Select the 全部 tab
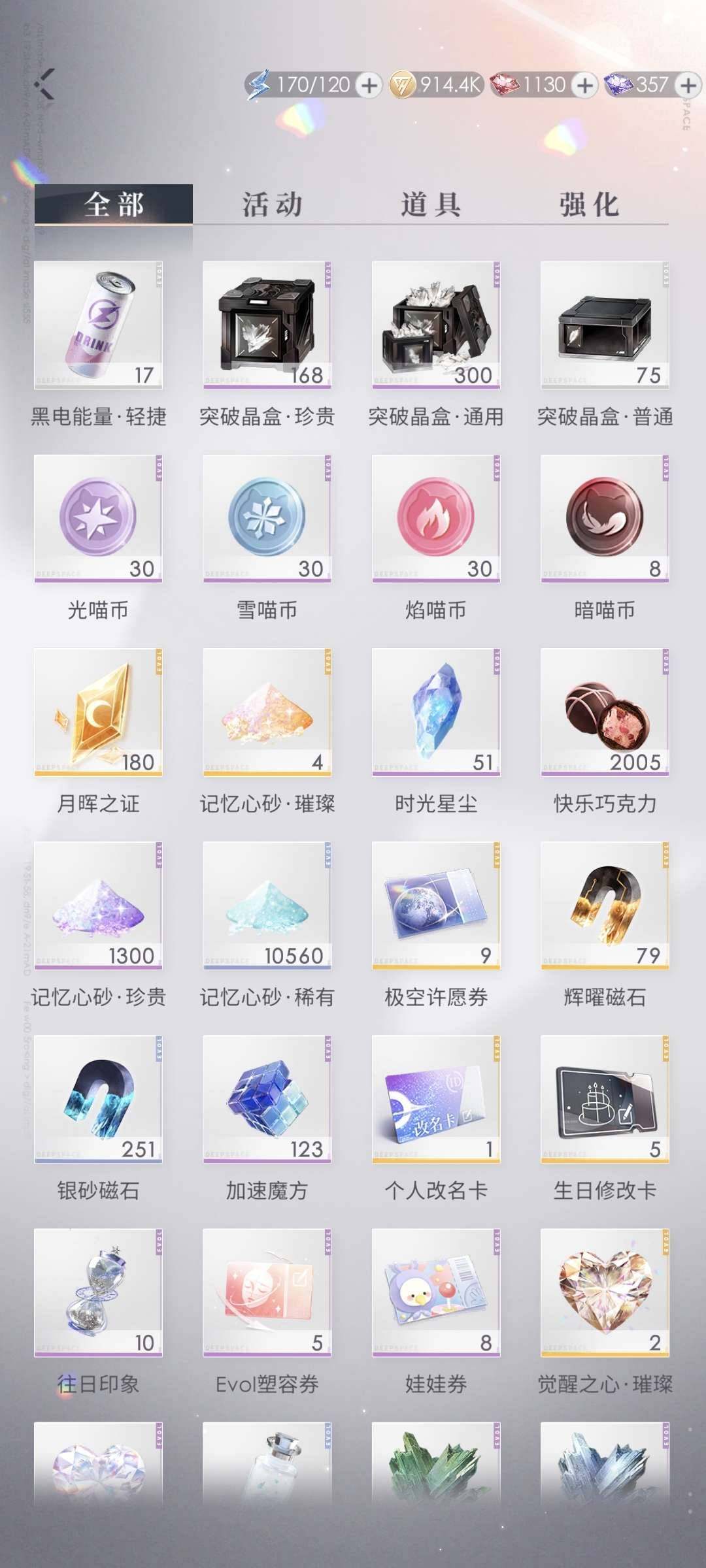706x1568 pixels. click(114, 204)
